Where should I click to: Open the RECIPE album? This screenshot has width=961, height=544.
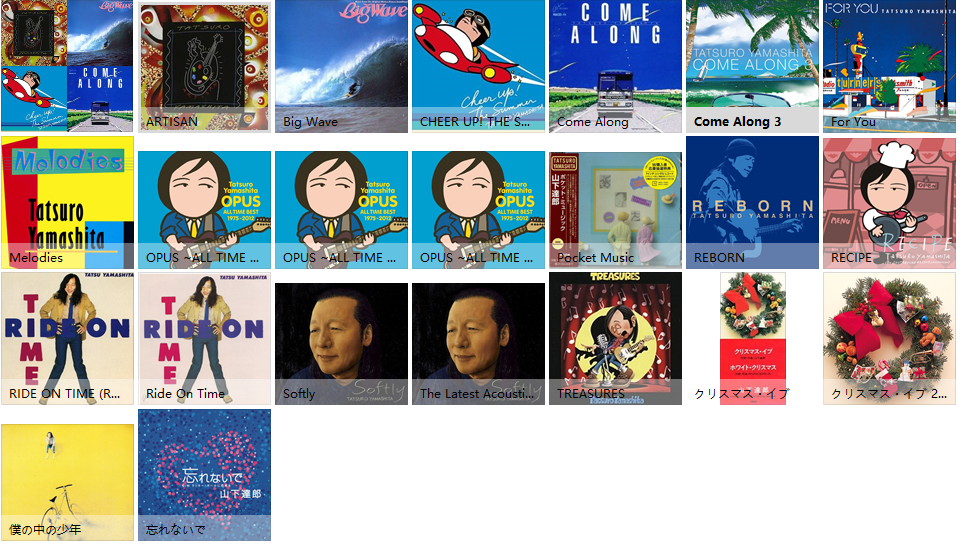pos(889,202)
